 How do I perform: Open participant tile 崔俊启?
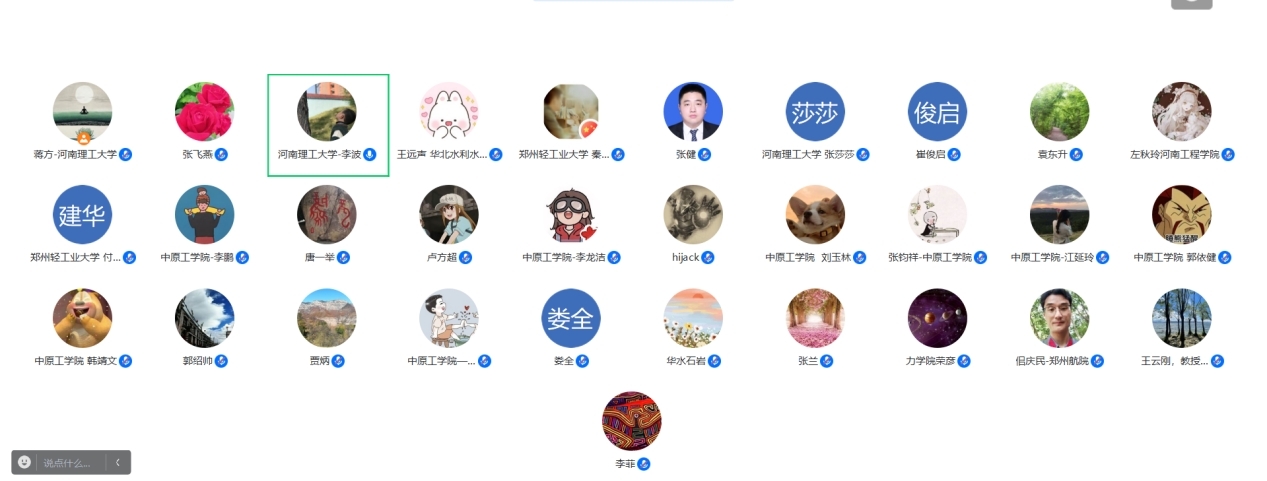(937, 112)
